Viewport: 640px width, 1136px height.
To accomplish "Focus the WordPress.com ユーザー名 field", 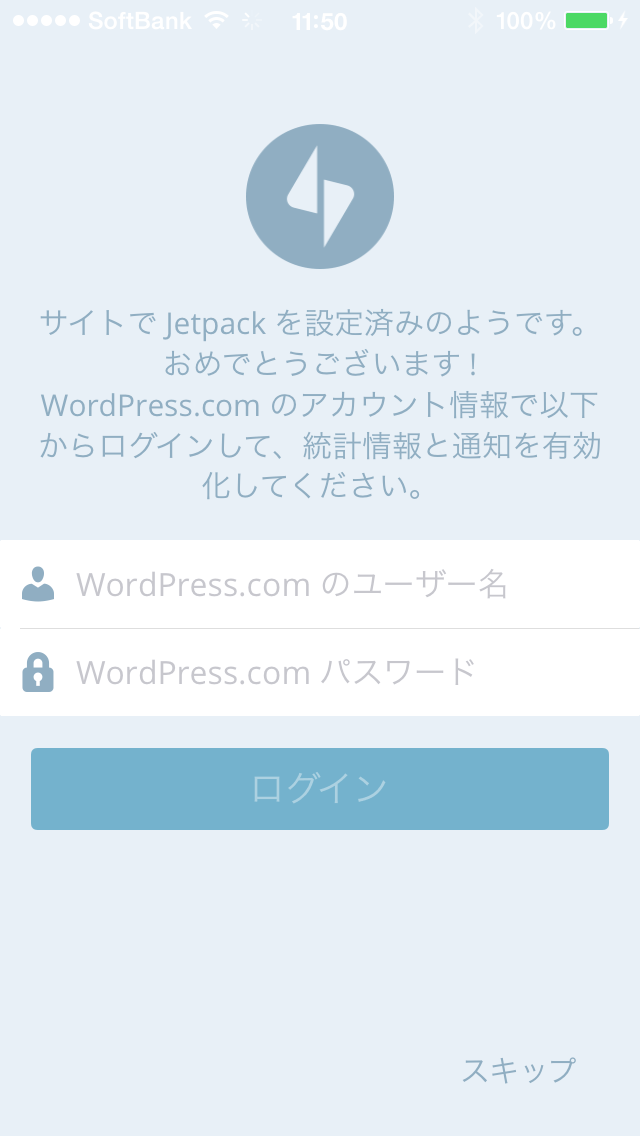I will (320, 584).
